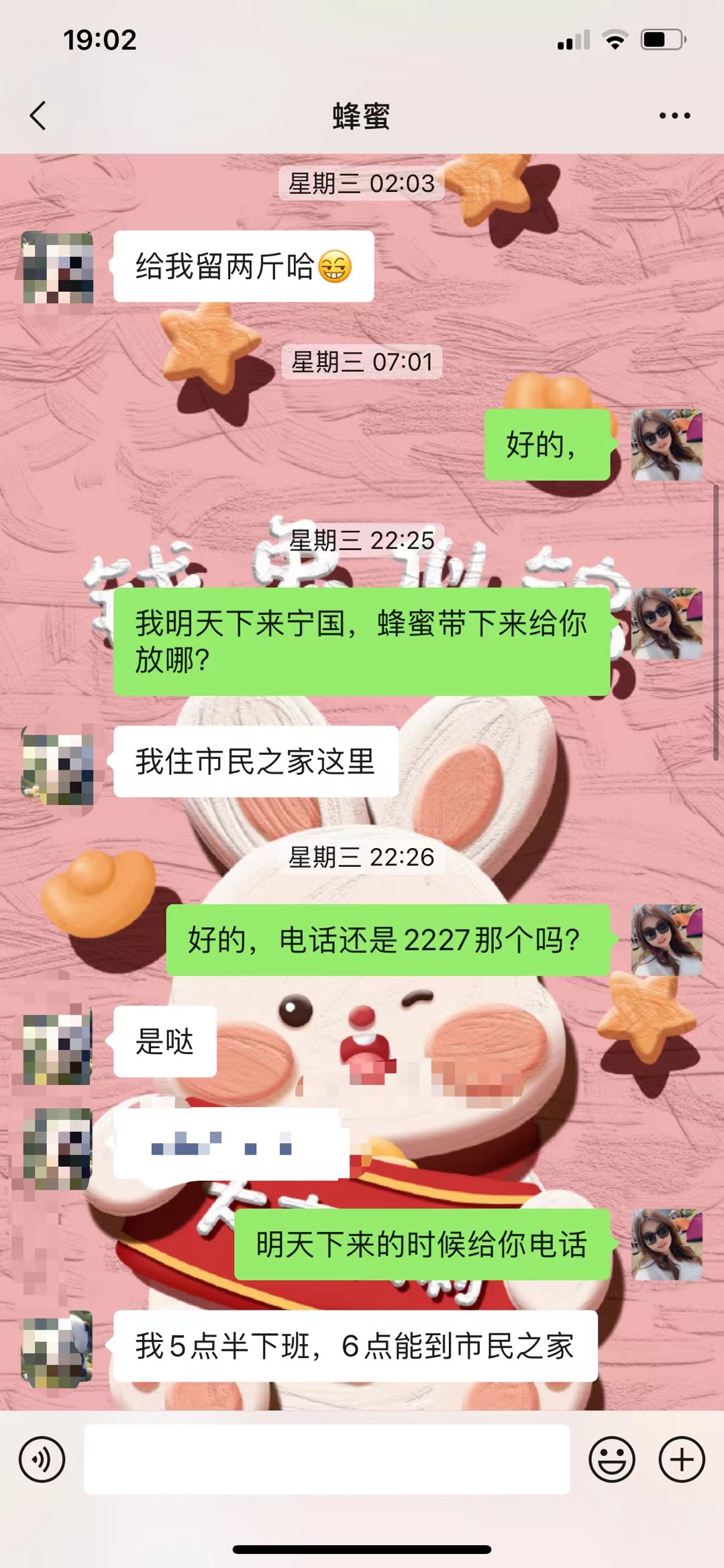Viewport: 724px width, 1568px height.
Task: Open the plus attachment menu
Action: click(x=682, y=1459)
